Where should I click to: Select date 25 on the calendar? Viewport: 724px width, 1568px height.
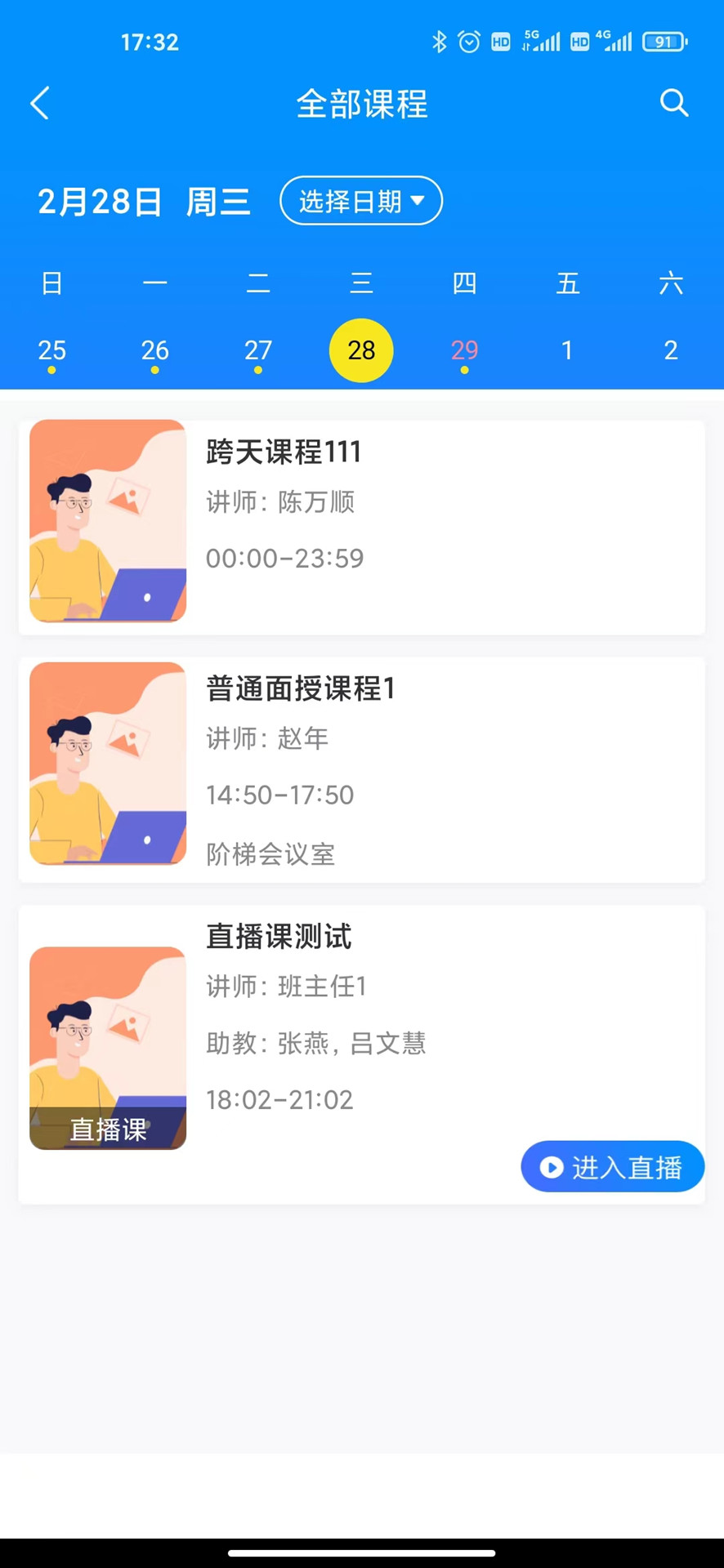tap(51, 350)
